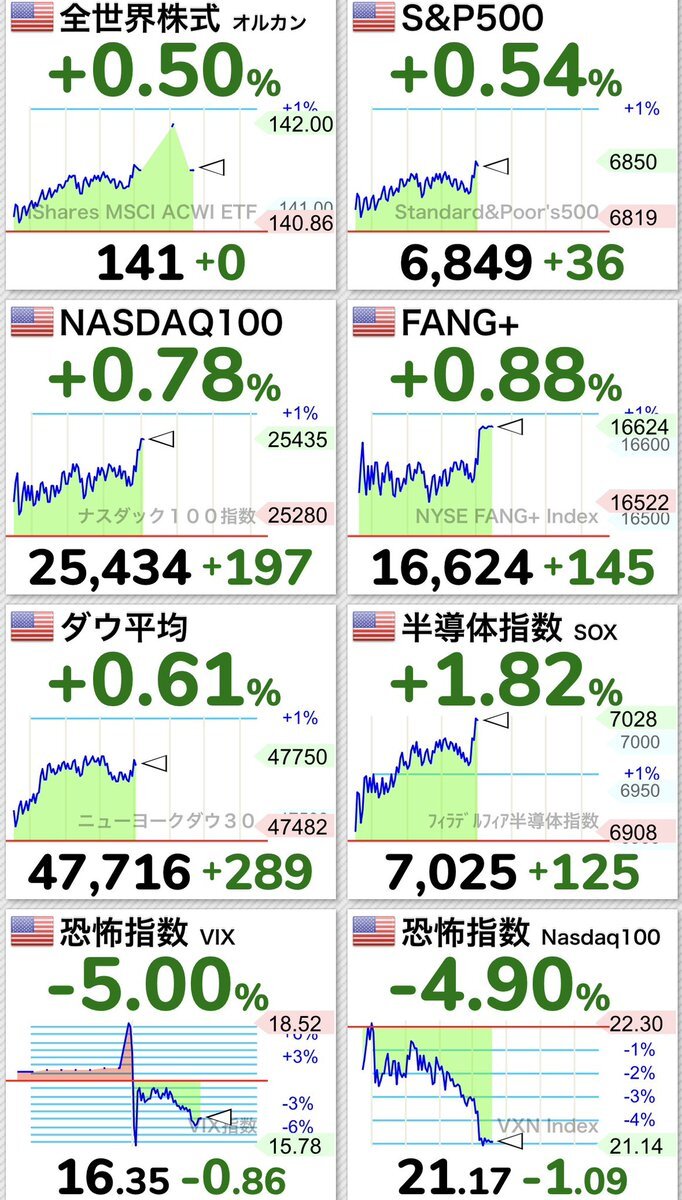View the 恐怖指数 VIX card
682x1200 pixels.
pyautogui.click(x=170, y=1055)
